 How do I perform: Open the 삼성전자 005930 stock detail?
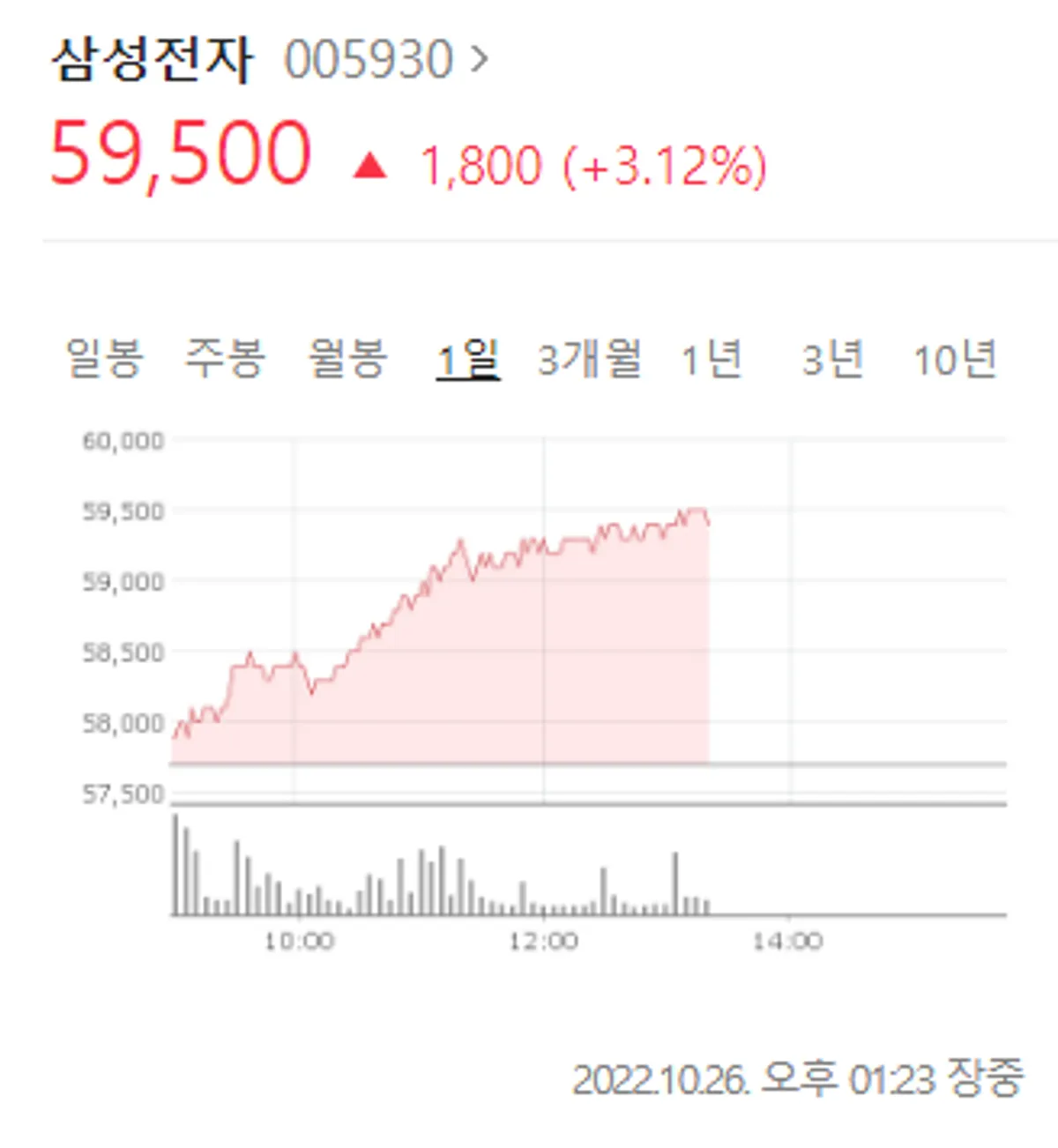(x=269, y=60)
